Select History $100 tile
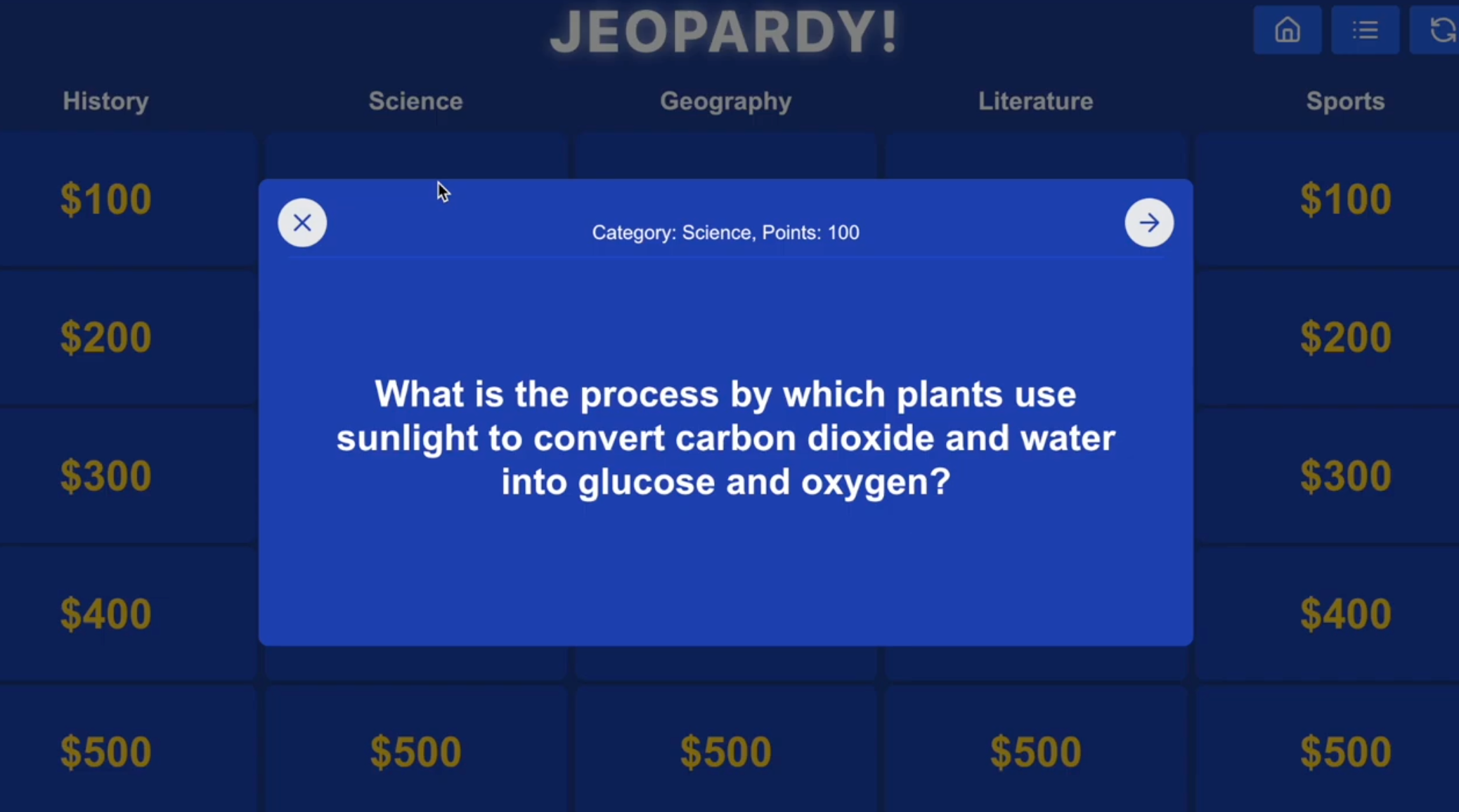 point(106,199)
